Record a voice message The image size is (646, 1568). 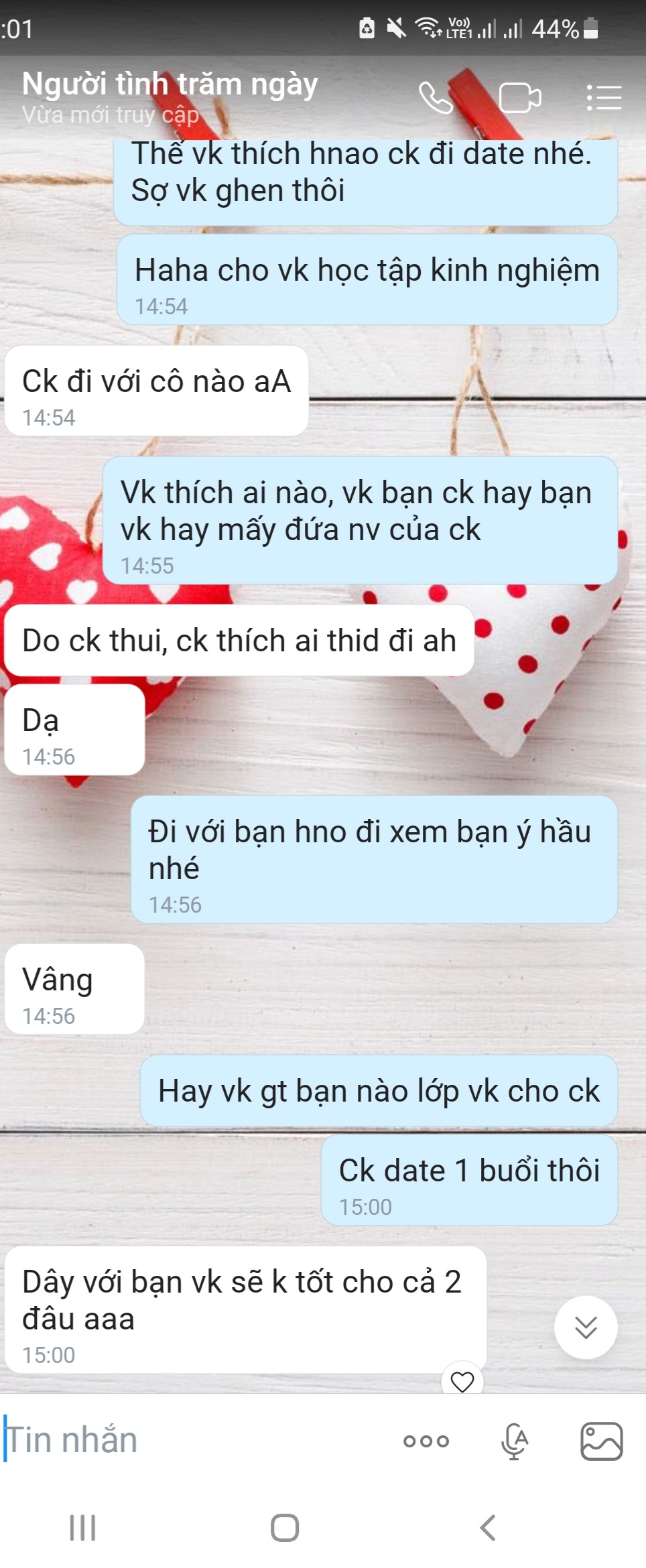515,1441
